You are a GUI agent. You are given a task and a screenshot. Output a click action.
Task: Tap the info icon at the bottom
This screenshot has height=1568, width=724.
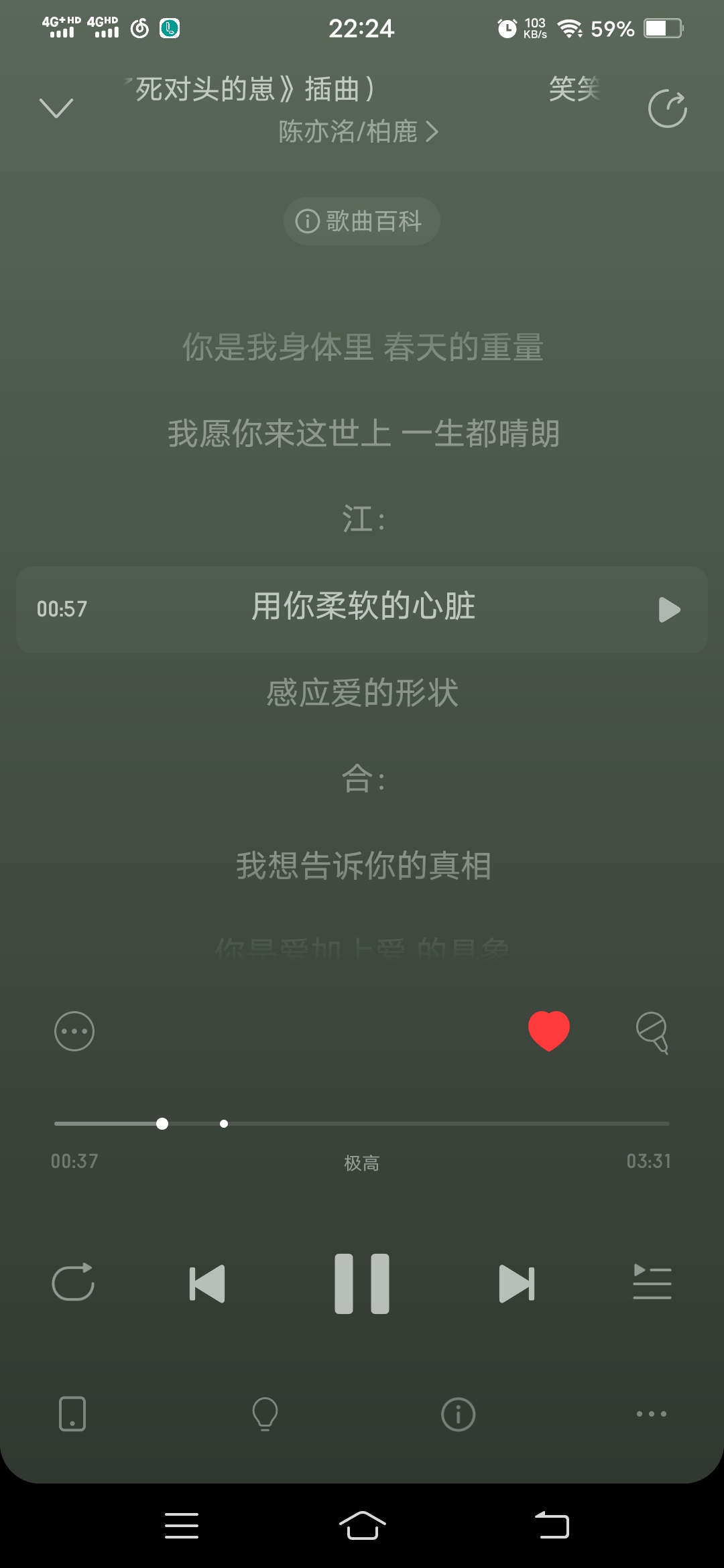pyautogui.click(x=458, y=1414)
